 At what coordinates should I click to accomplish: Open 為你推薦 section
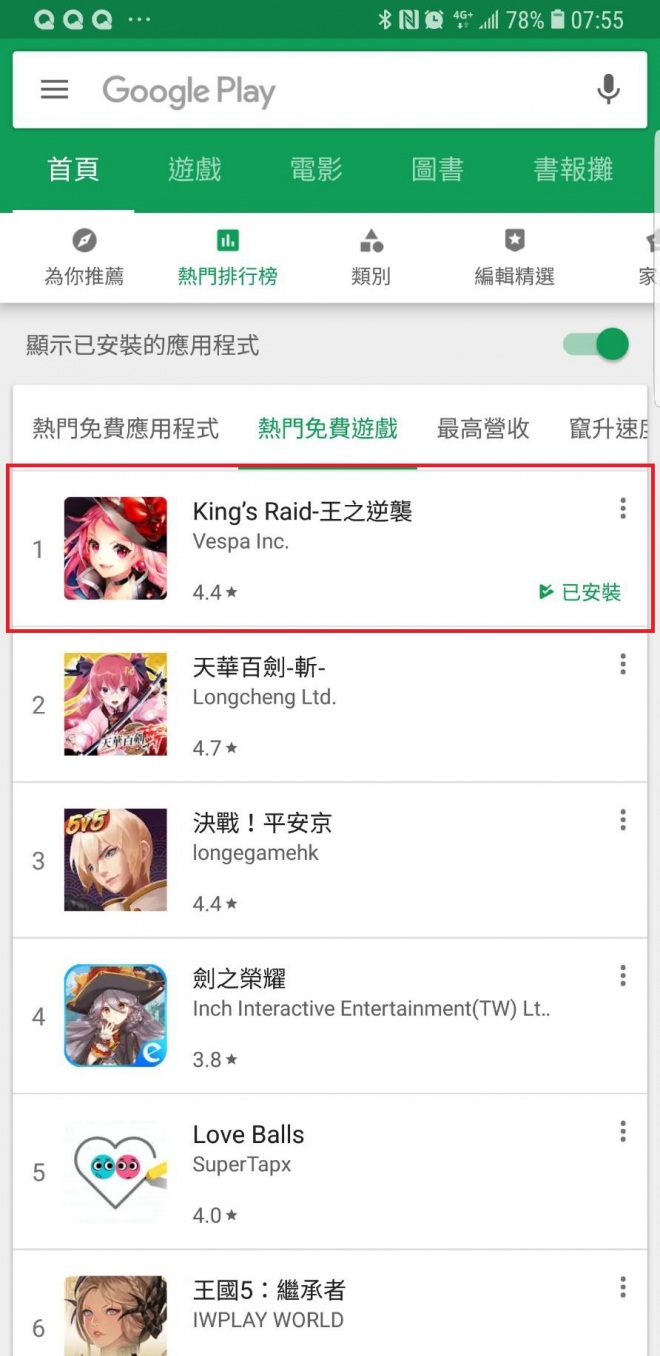click(84, 257)
